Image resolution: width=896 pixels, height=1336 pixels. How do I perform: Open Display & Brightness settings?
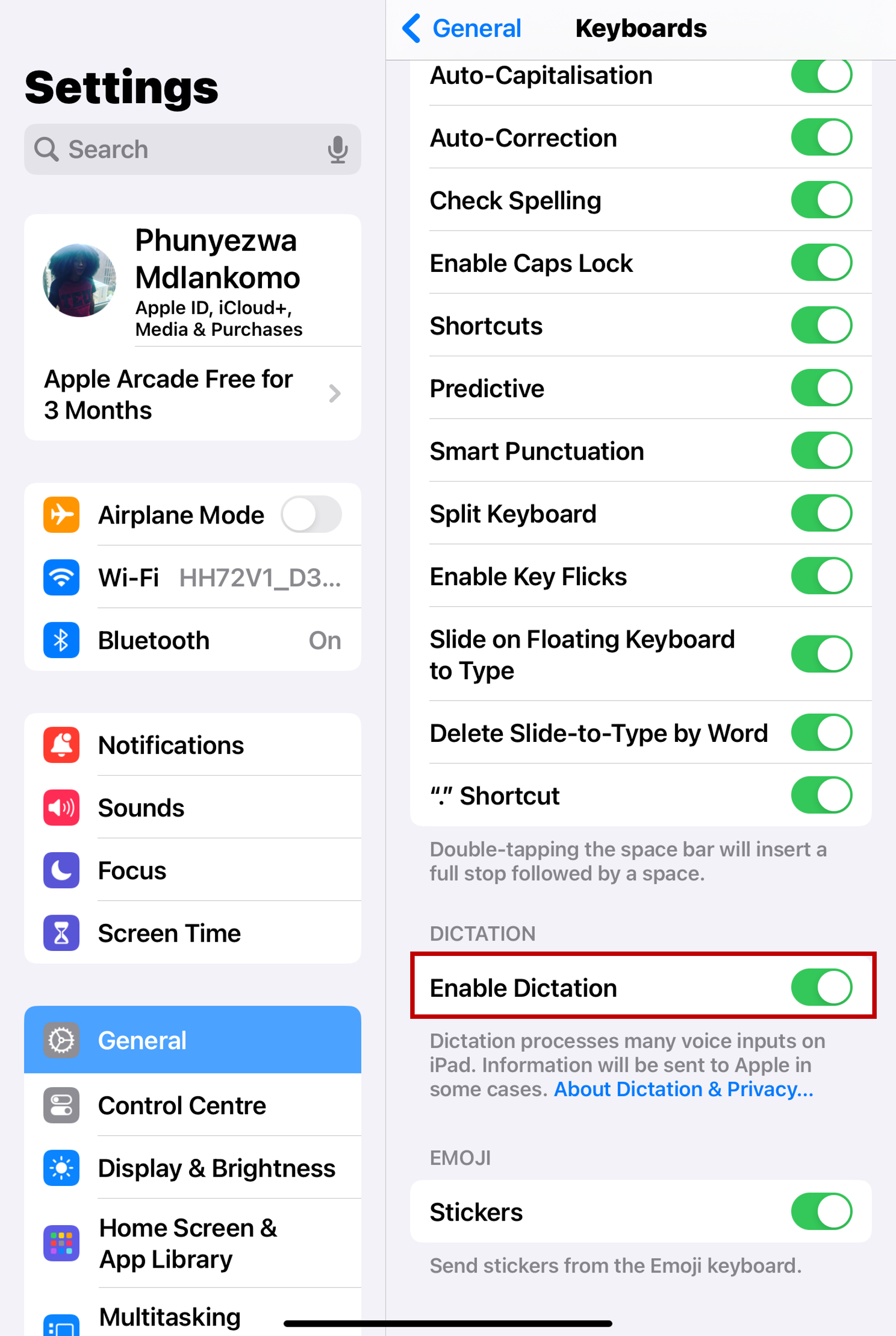click(192, 1168)
